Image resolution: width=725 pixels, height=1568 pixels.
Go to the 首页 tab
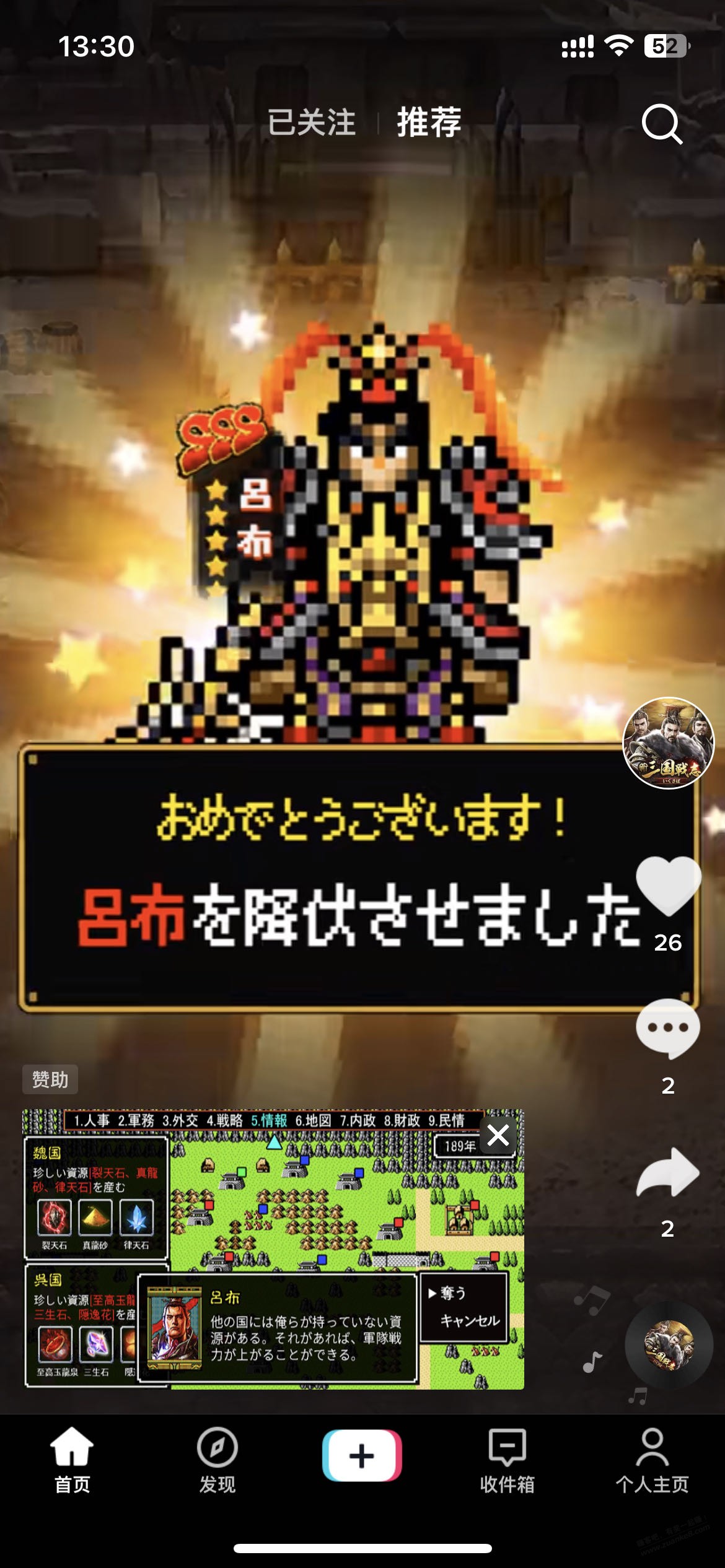(x=72, y=1461)
